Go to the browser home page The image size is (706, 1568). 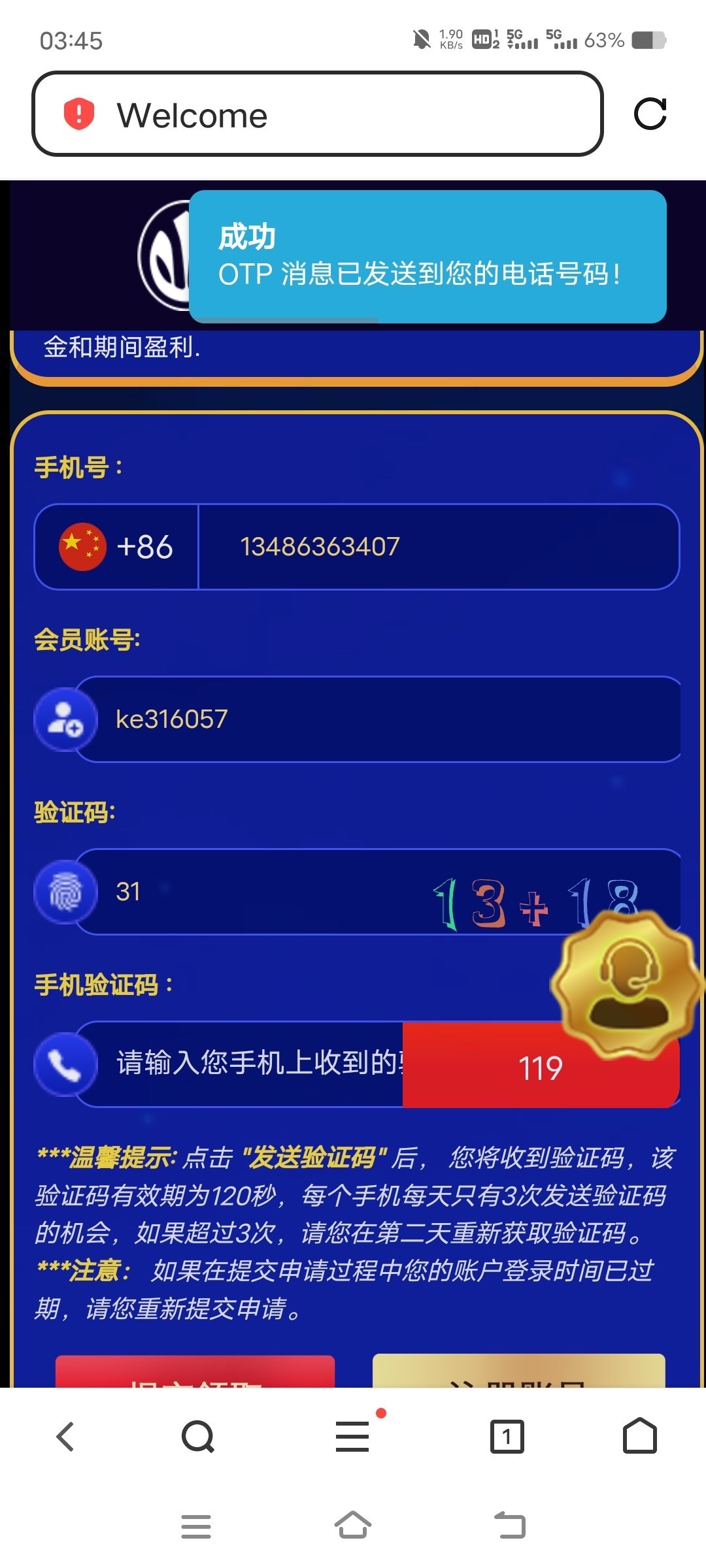point(639,1437)
